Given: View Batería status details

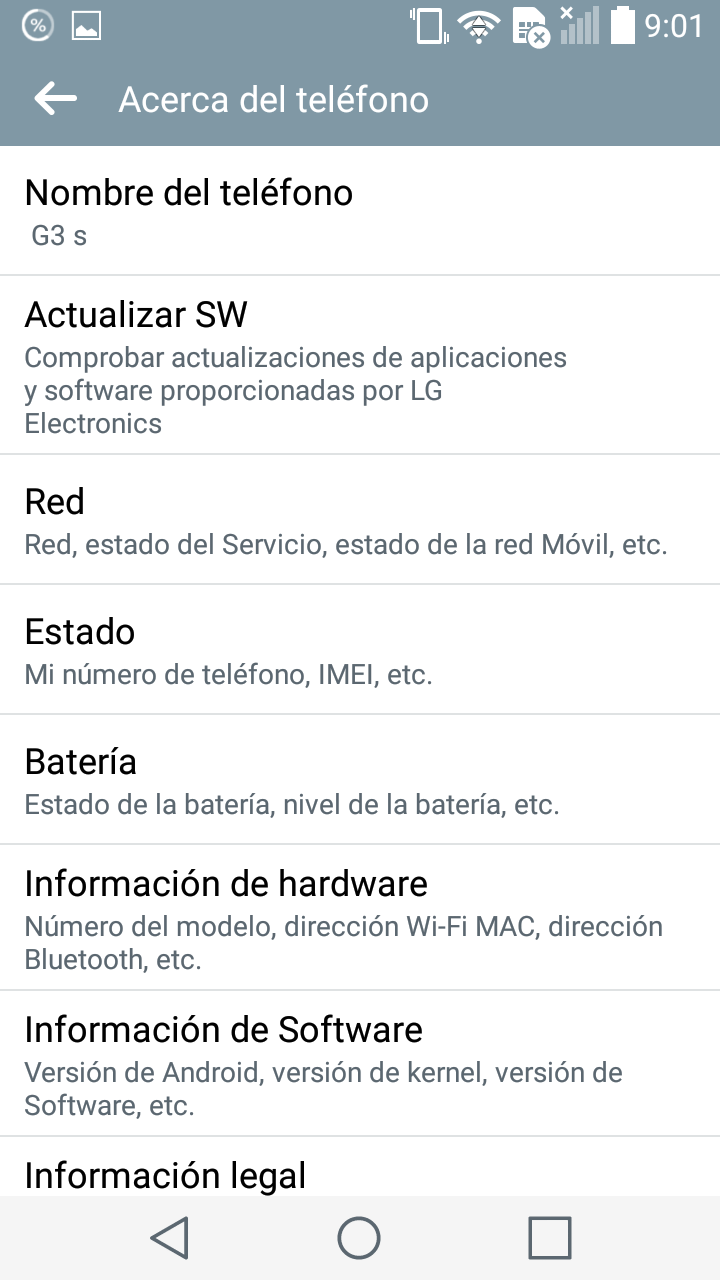Looking at the screenshot, I should (x=360, y=780).
